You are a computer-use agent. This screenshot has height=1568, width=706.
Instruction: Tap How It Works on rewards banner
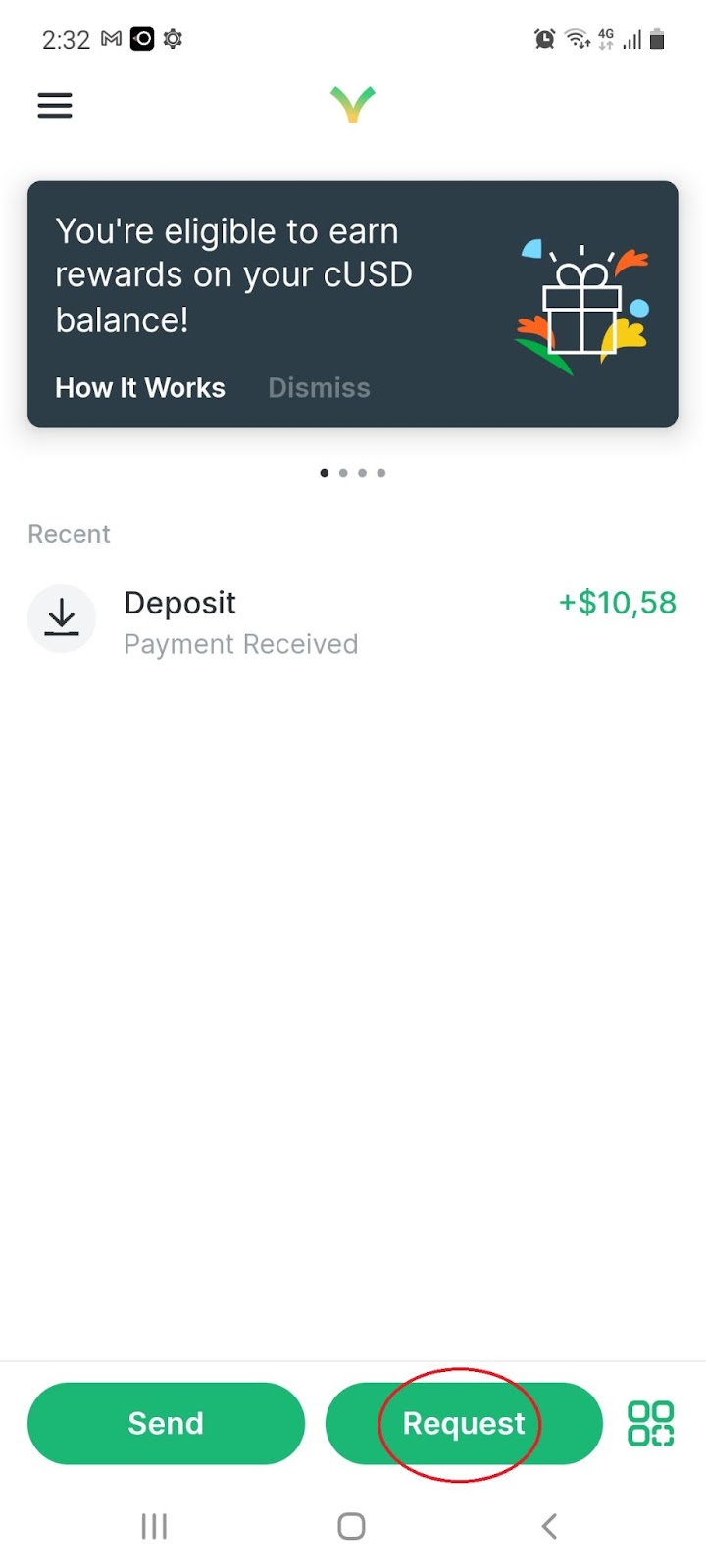coord(140,388)
